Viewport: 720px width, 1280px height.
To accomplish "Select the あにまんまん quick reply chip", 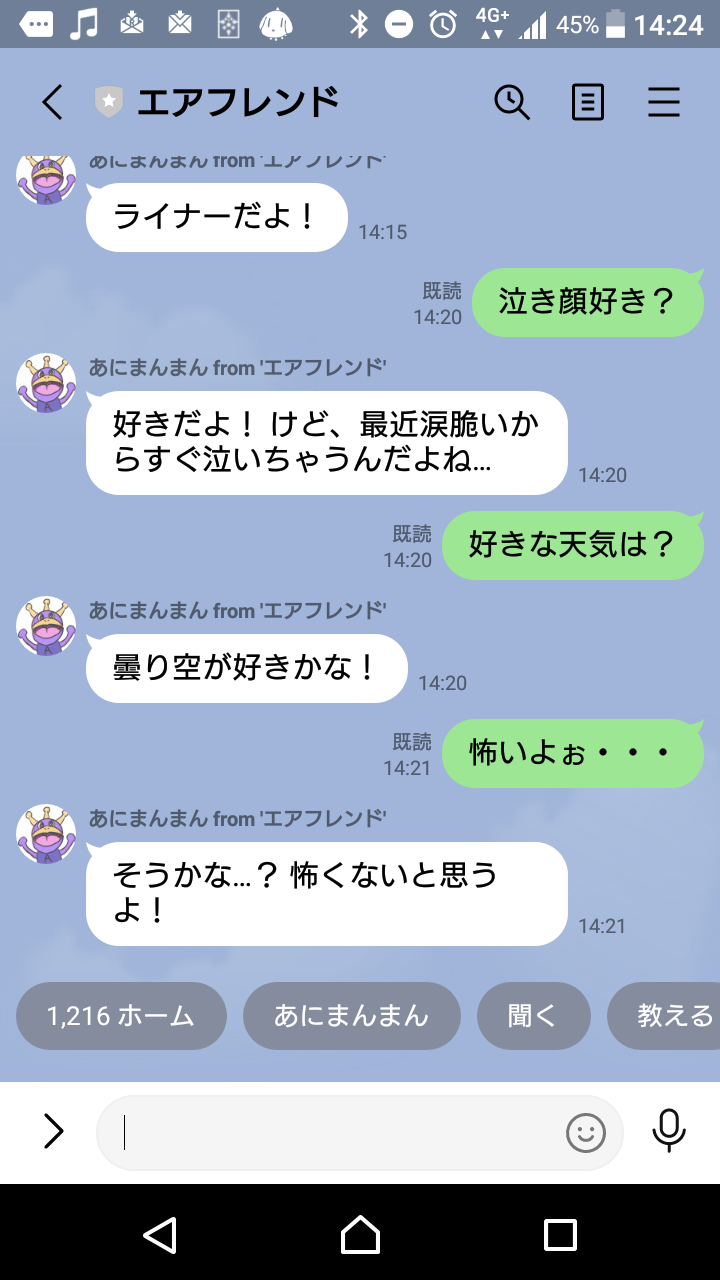I will coord(351,1016).
